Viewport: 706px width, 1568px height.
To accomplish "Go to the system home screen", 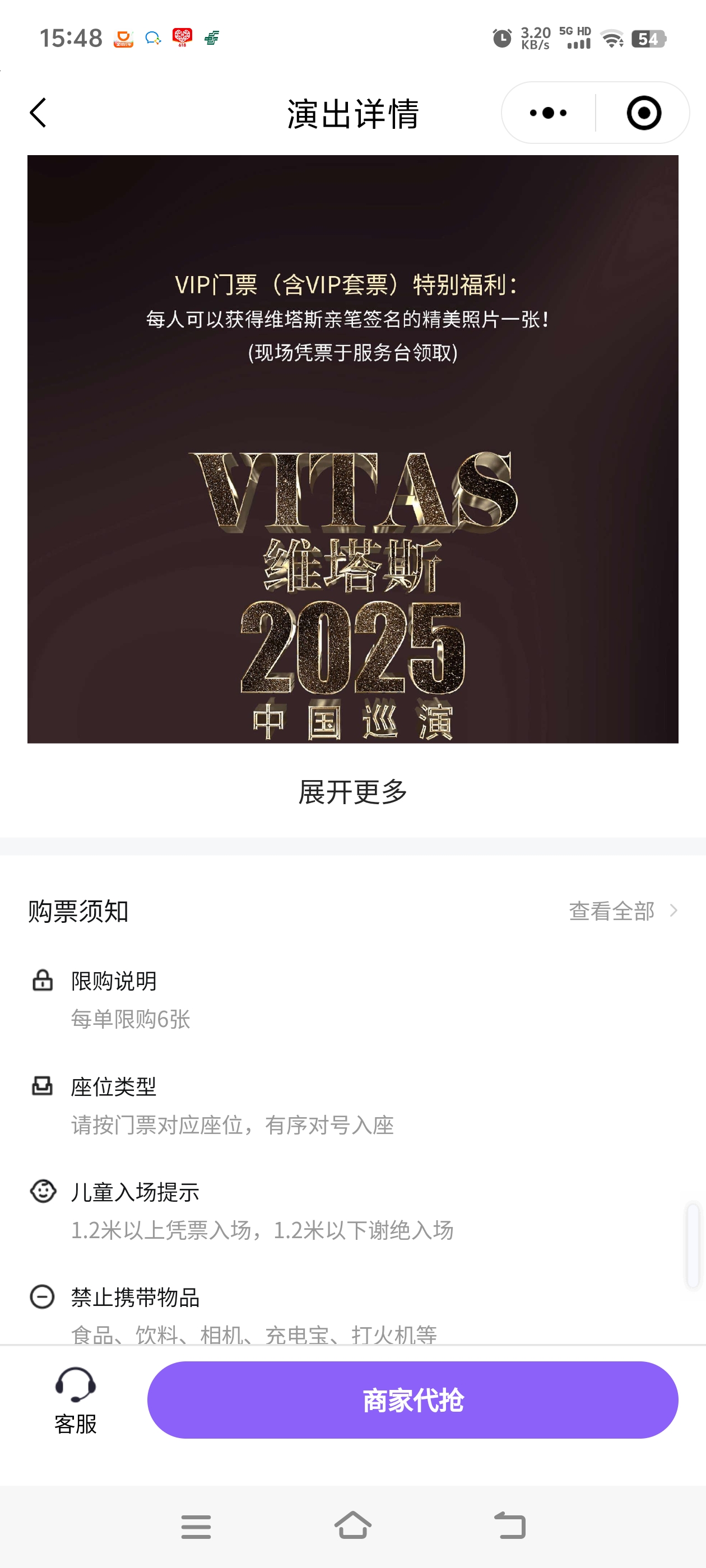I will pyautogui.click(x=352, y=1525).
